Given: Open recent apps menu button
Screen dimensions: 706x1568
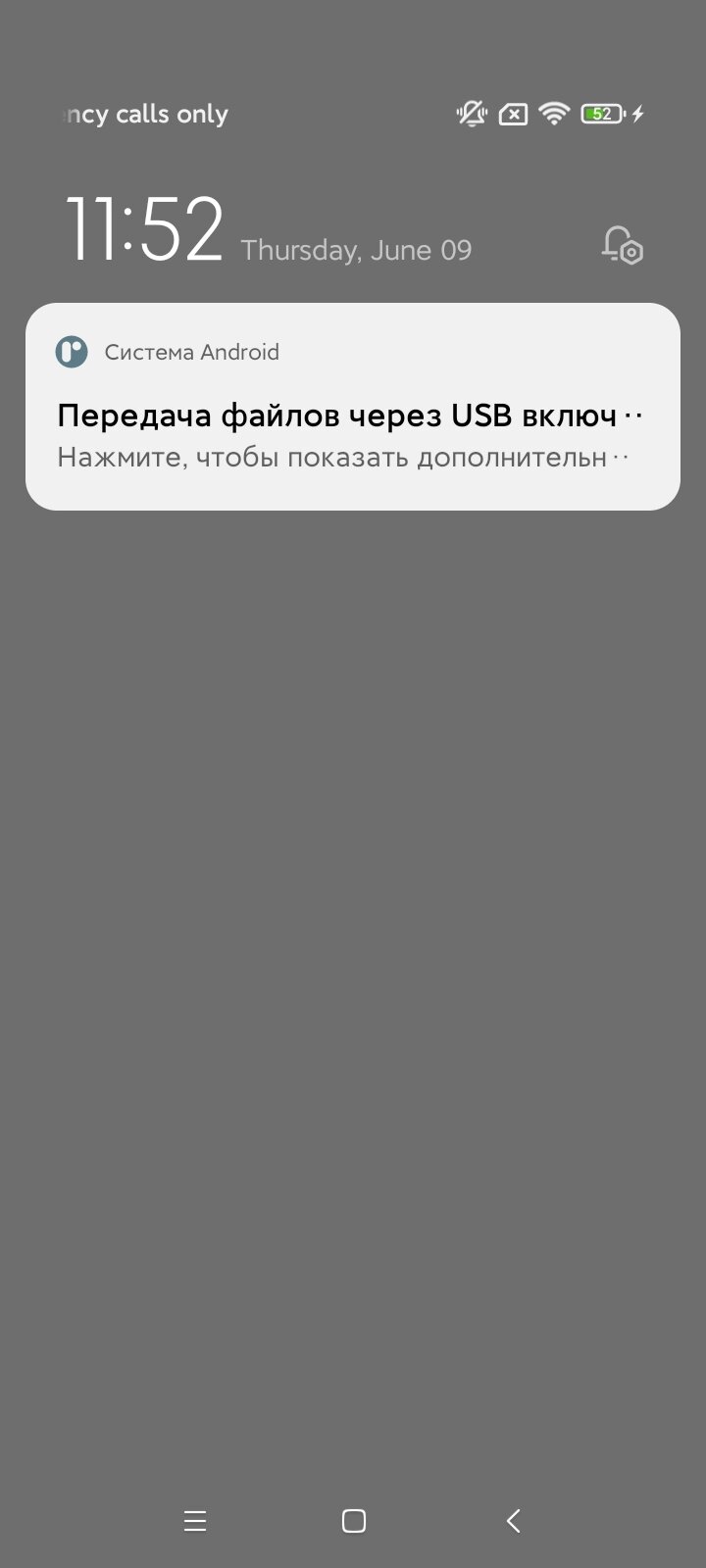Looking at the screenshot, I should (195, 1521).
